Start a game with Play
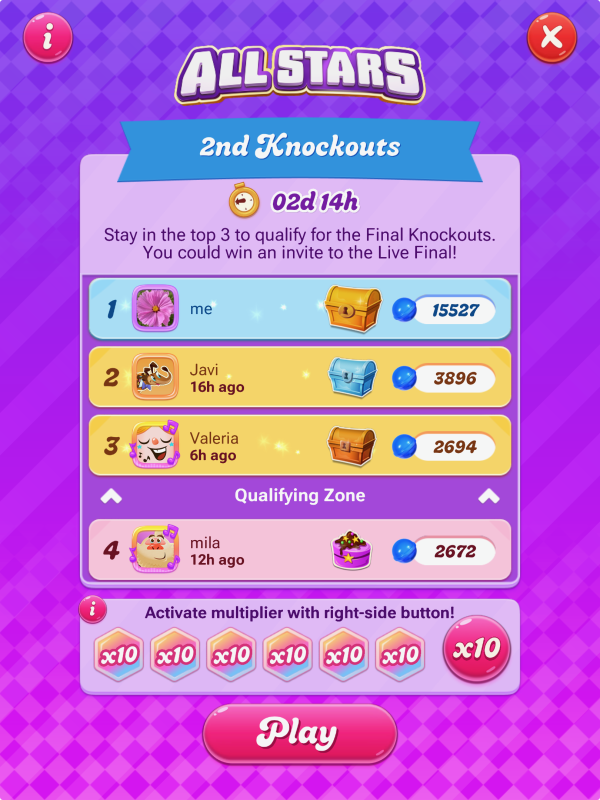Viewport: 600px width, 800px height. pyautogui.click(x=300, y=733)
